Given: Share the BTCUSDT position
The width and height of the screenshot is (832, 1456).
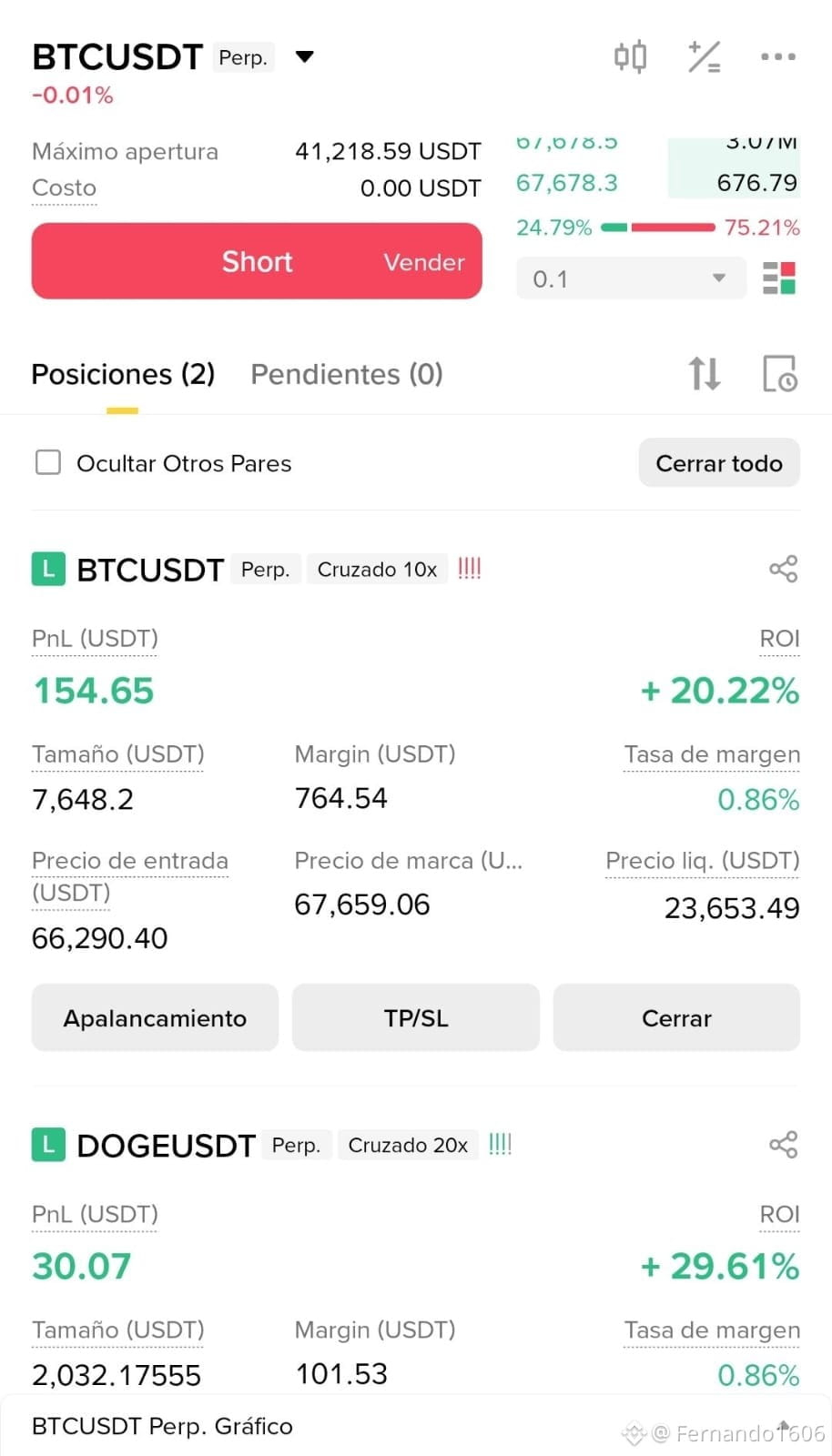Looking at the screenshot, I should [783, 570].
